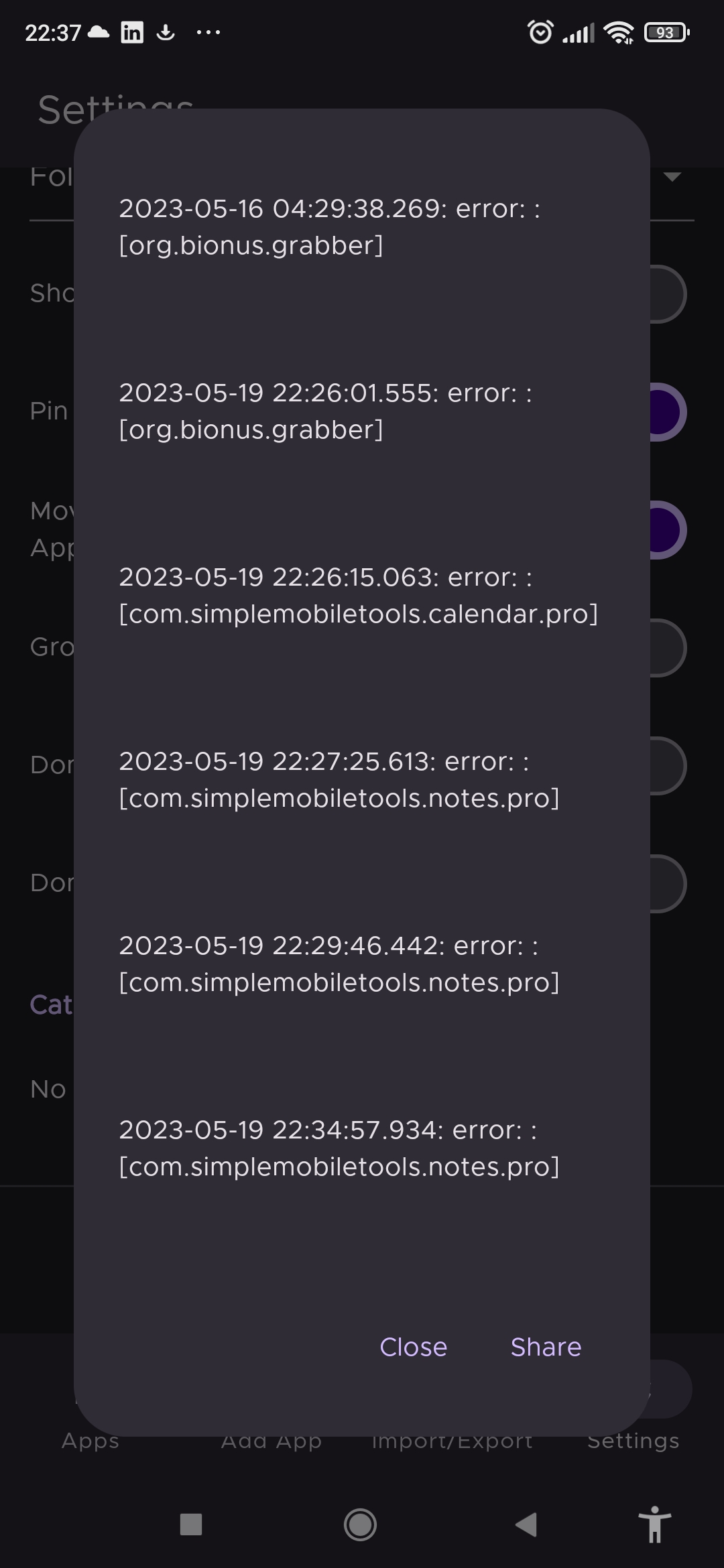Dismiss the log with Close

tap(413, 1348)
